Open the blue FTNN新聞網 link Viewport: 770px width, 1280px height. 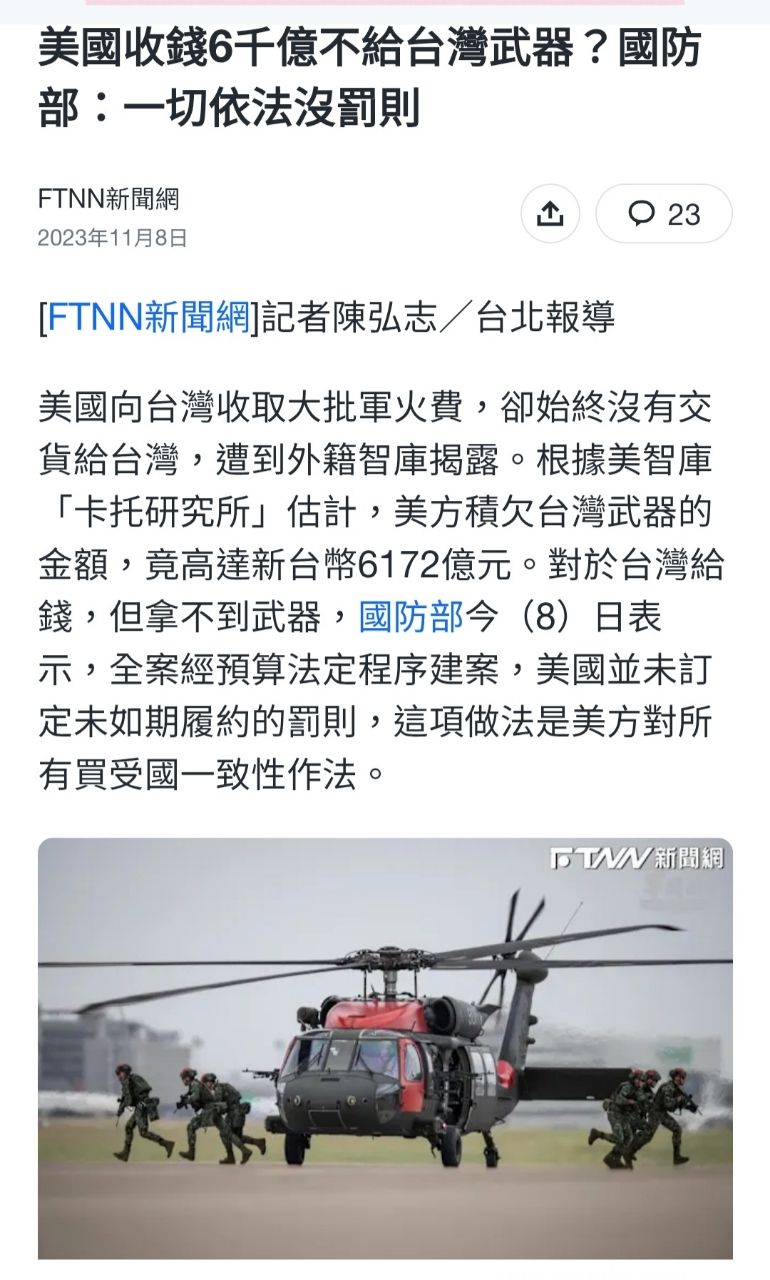(x=148, y=318)
